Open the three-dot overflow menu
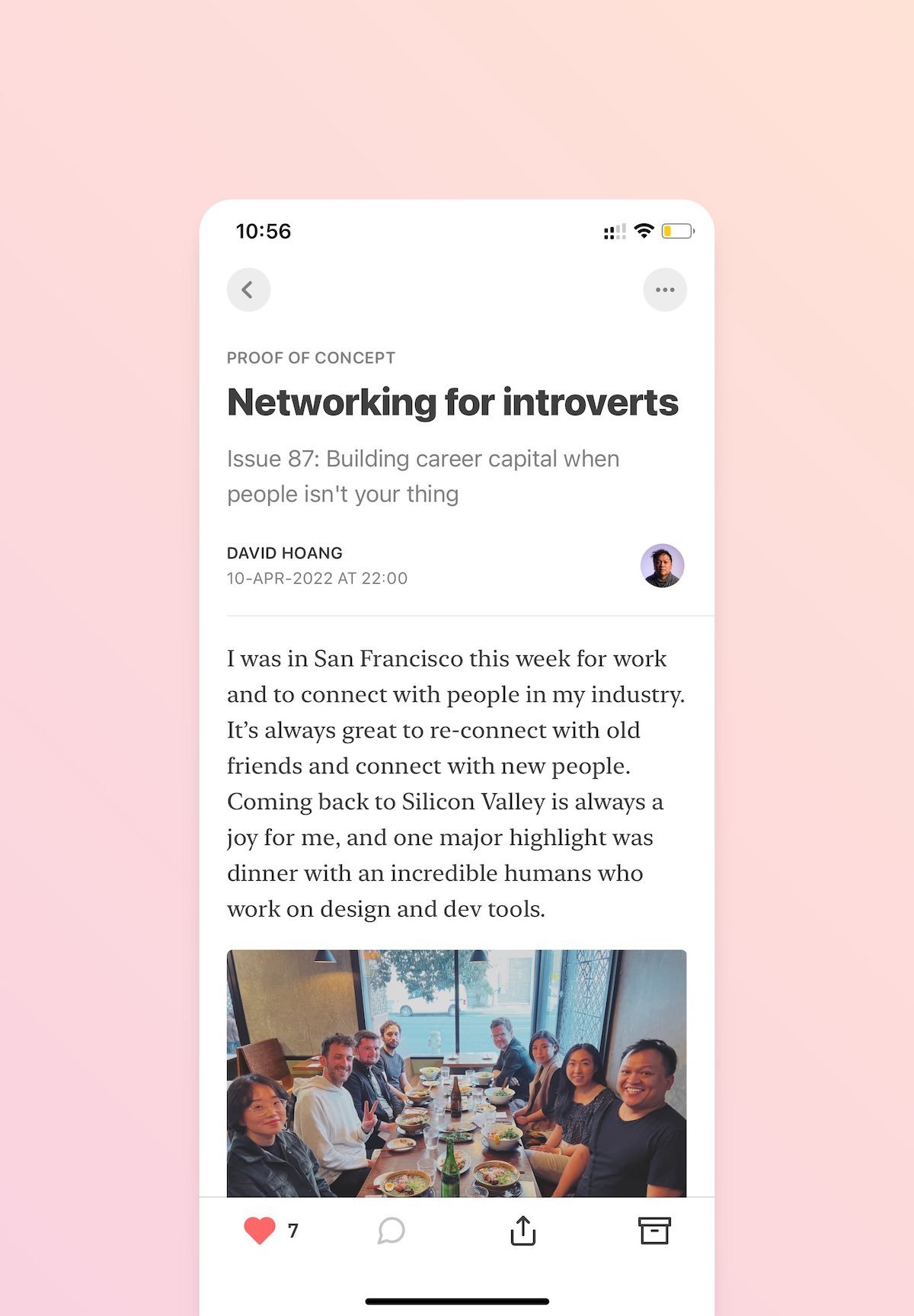 tap(664, 290)
